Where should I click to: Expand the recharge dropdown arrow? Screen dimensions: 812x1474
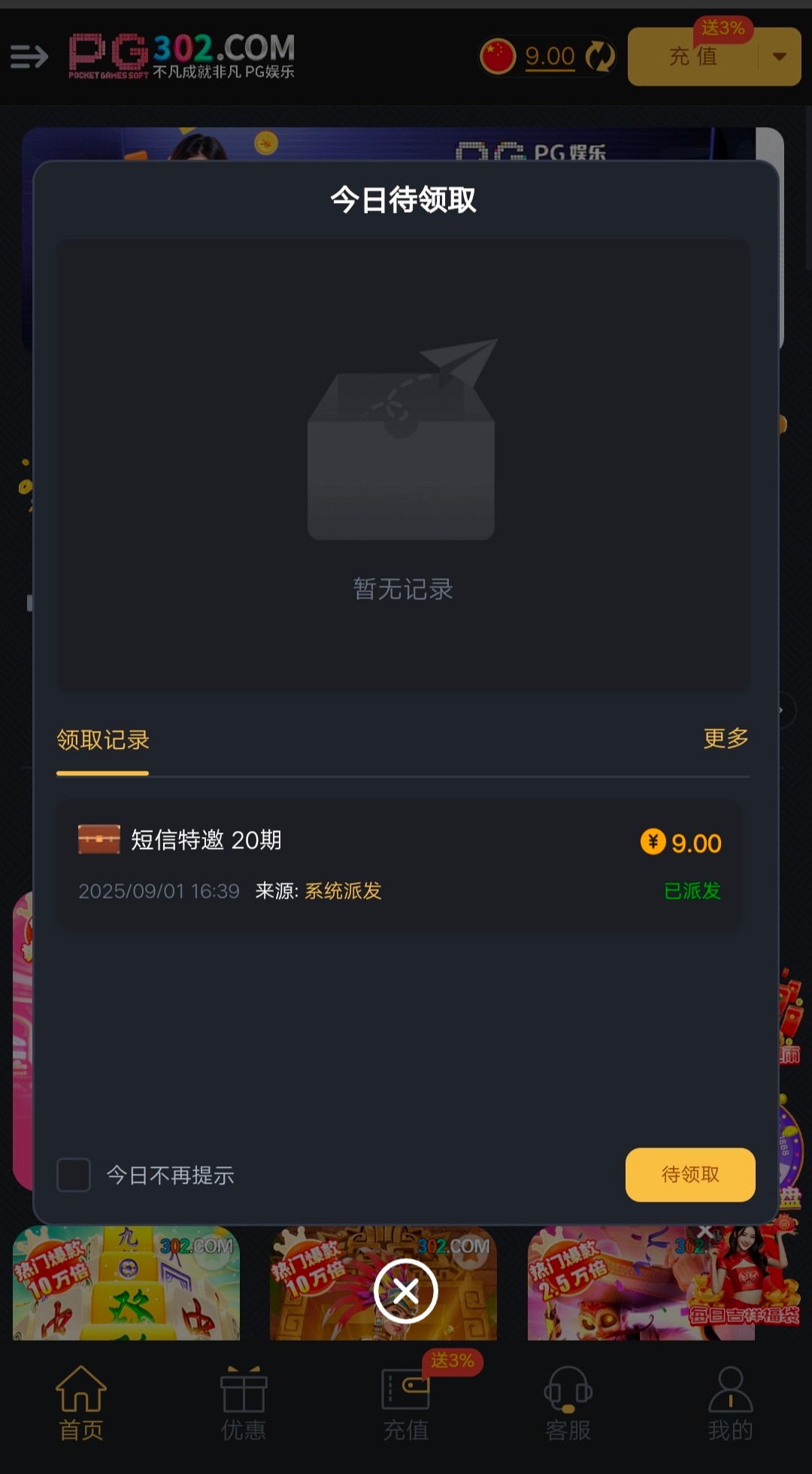tap(780, 57)
